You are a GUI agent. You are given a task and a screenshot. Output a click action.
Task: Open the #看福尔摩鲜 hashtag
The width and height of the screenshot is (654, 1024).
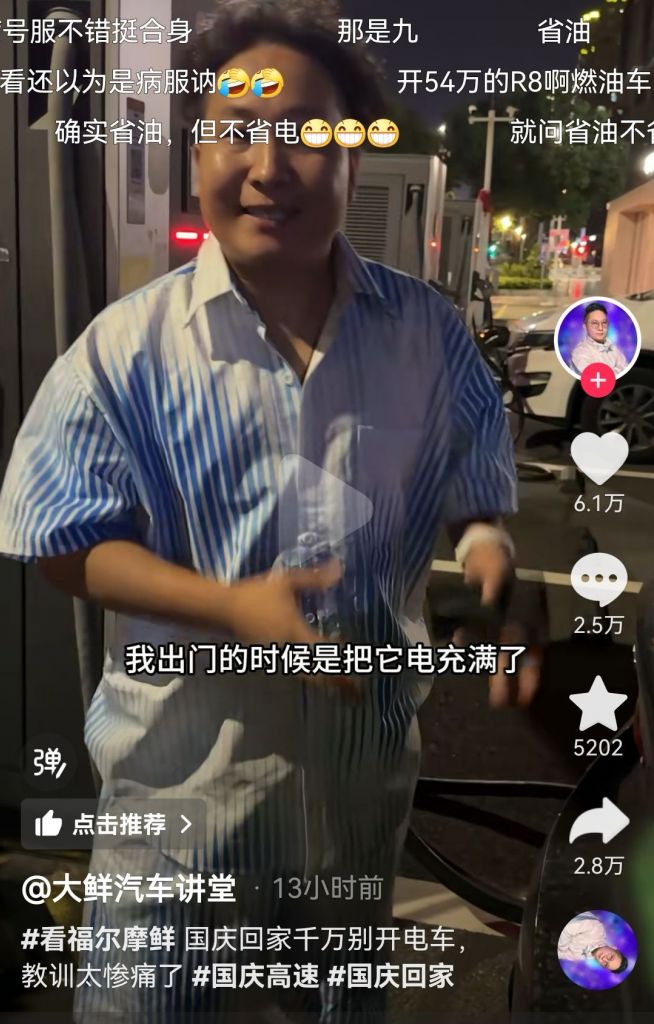99,940
